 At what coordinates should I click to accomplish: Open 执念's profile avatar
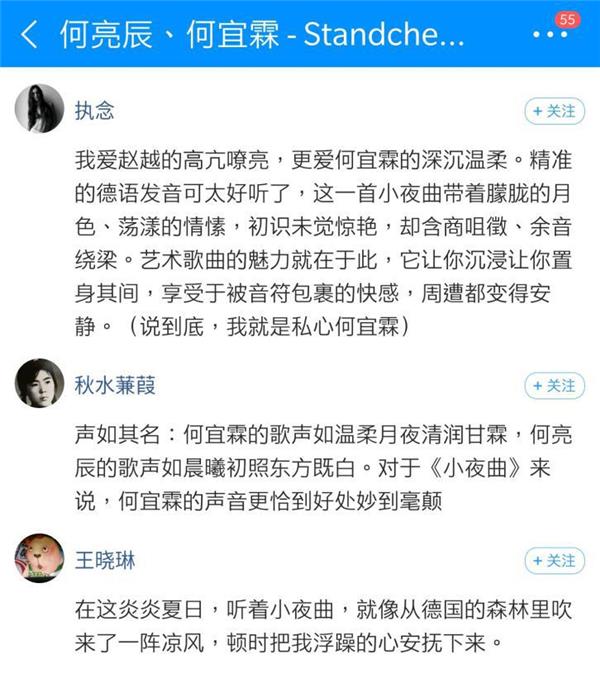tap(40, 110)
